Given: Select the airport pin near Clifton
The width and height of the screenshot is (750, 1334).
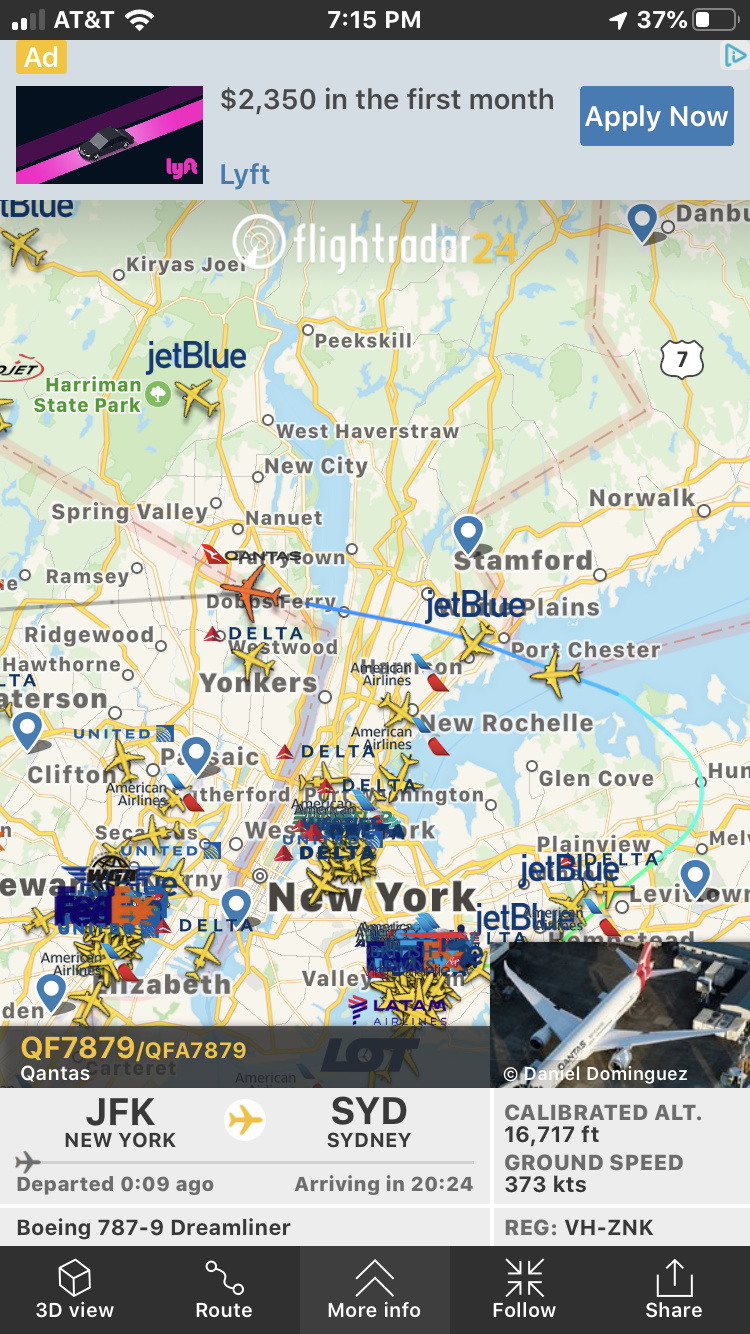Looking at the screenshot, I should [x=28, y=730].
